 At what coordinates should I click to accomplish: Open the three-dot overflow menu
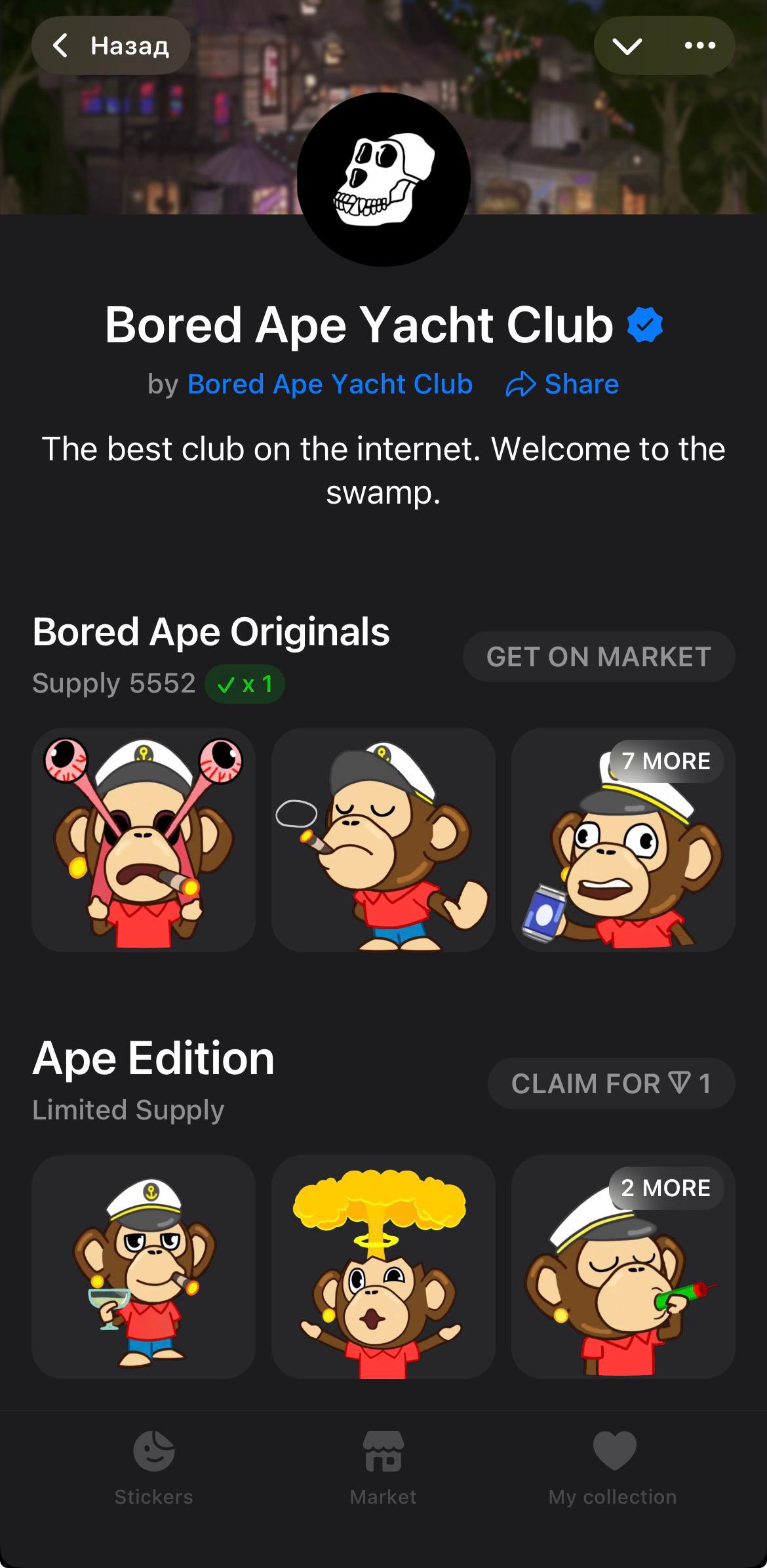[699, 45]
